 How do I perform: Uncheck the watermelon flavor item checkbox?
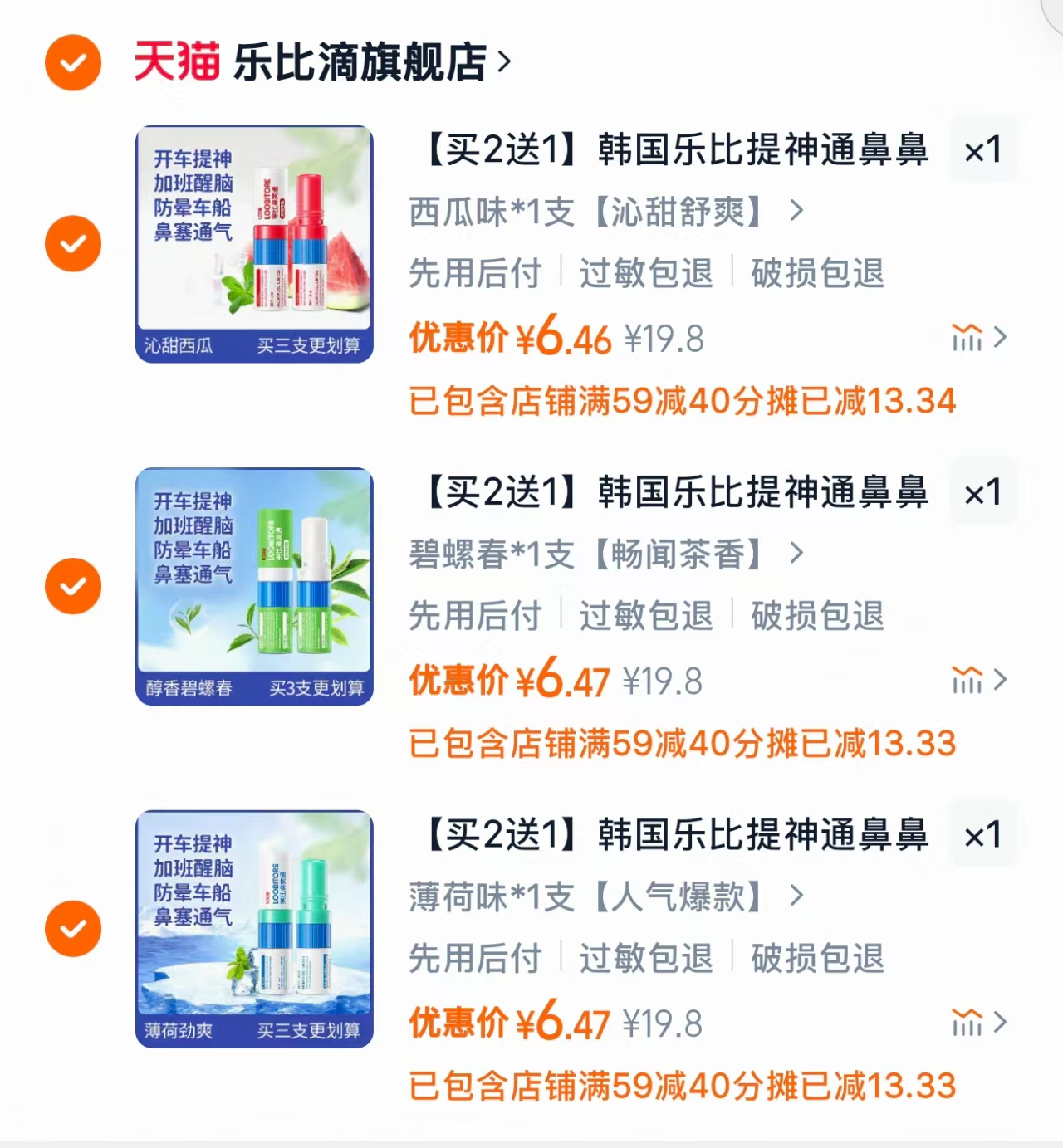[73, 242]
